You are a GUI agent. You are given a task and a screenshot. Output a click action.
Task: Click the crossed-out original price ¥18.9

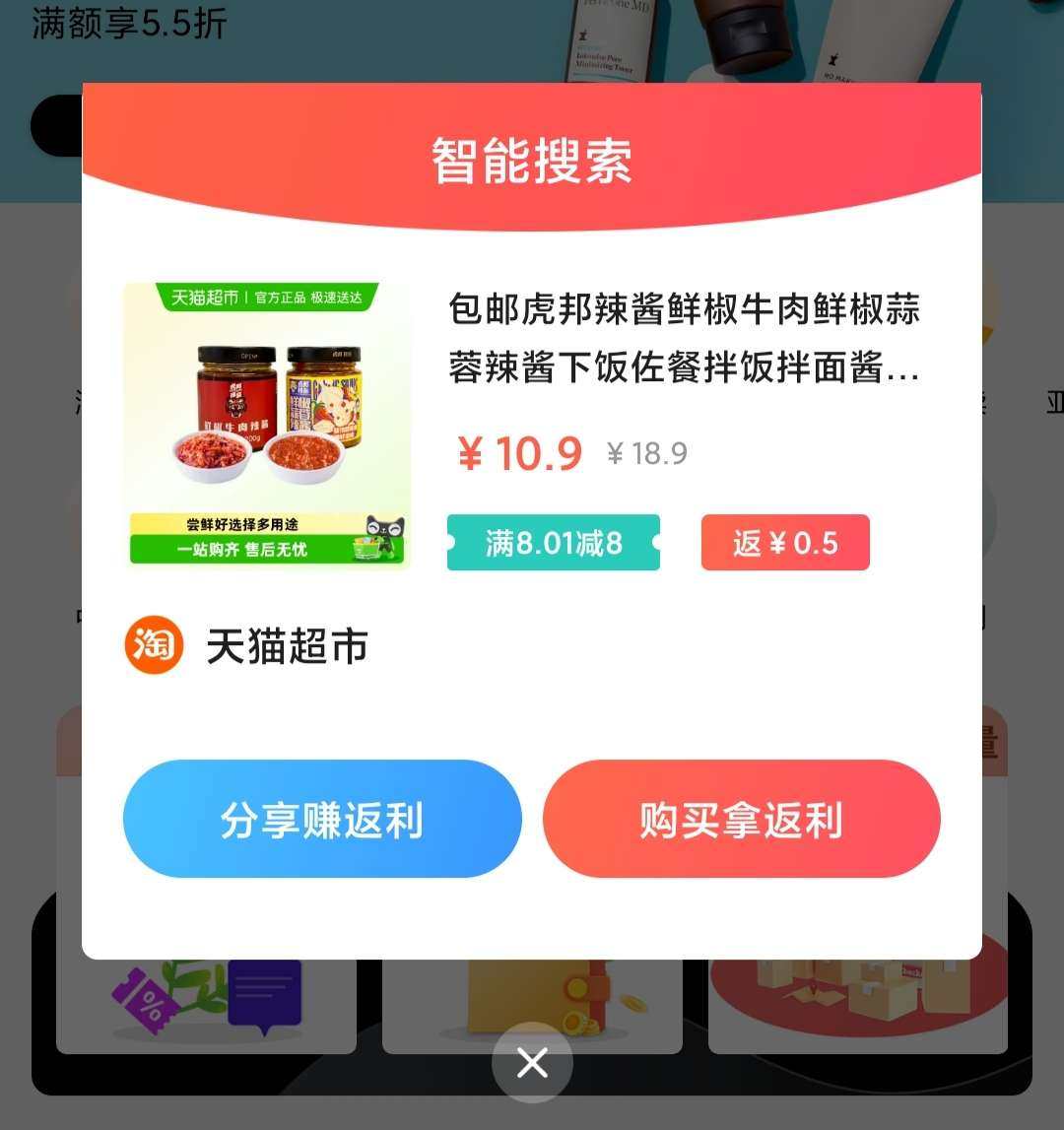[x=646, y=453]
